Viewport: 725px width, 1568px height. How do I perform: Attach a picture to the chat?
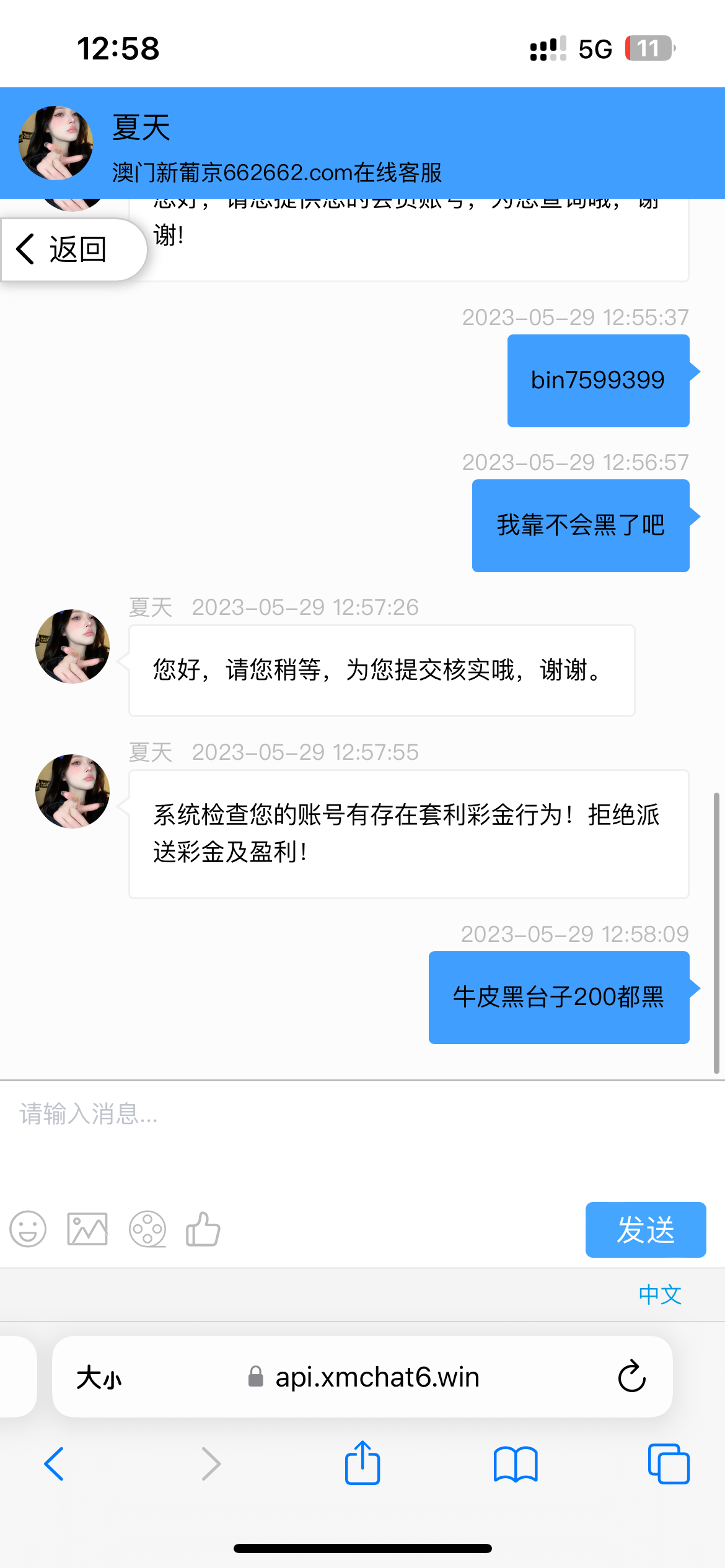click(x=87, y=1229)
